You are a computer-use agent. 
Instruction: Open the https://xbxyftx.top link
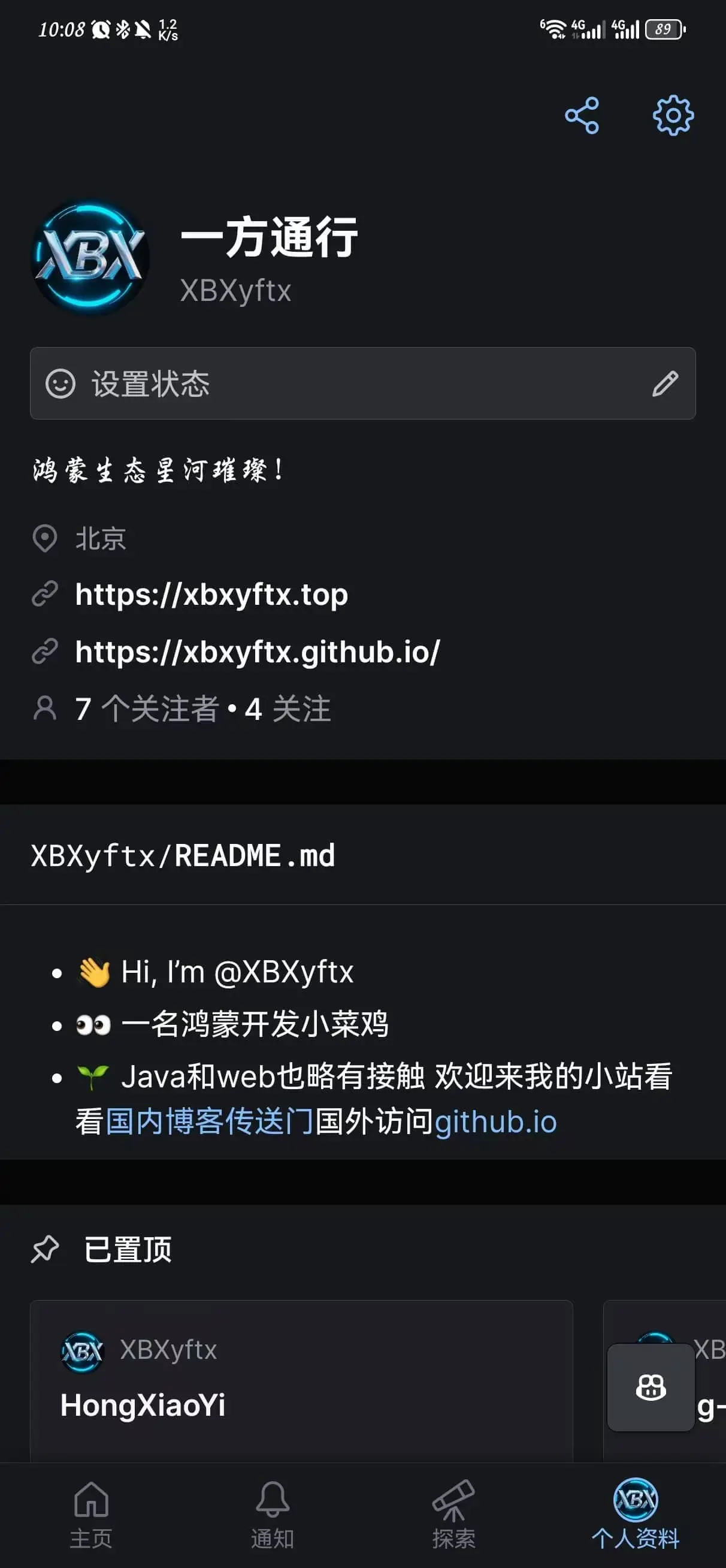point(211,594)
